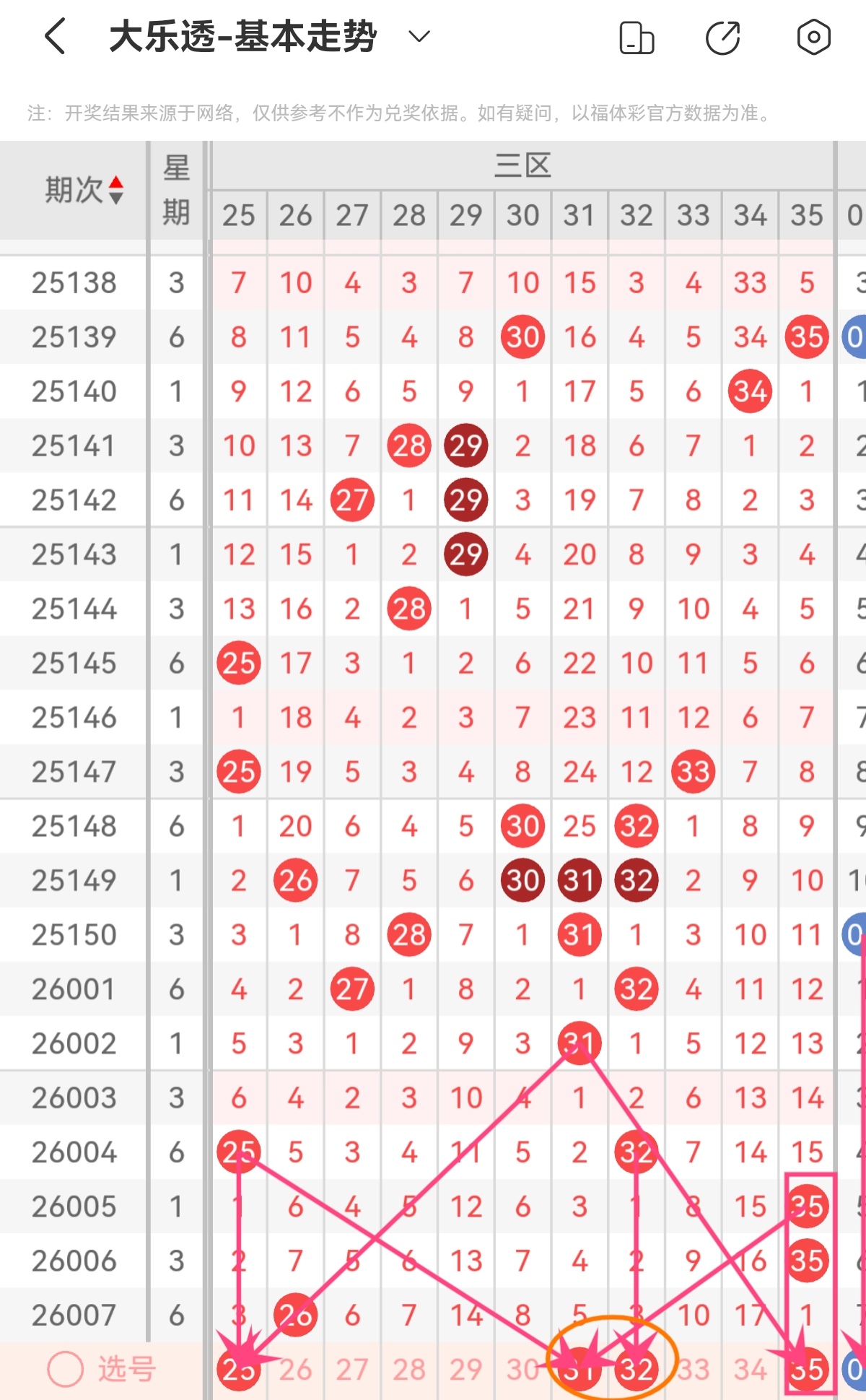Select number 26 in the 选号 row
Image resolution: width=866 pixels, height=1400 pixels.
point(295,1369)
